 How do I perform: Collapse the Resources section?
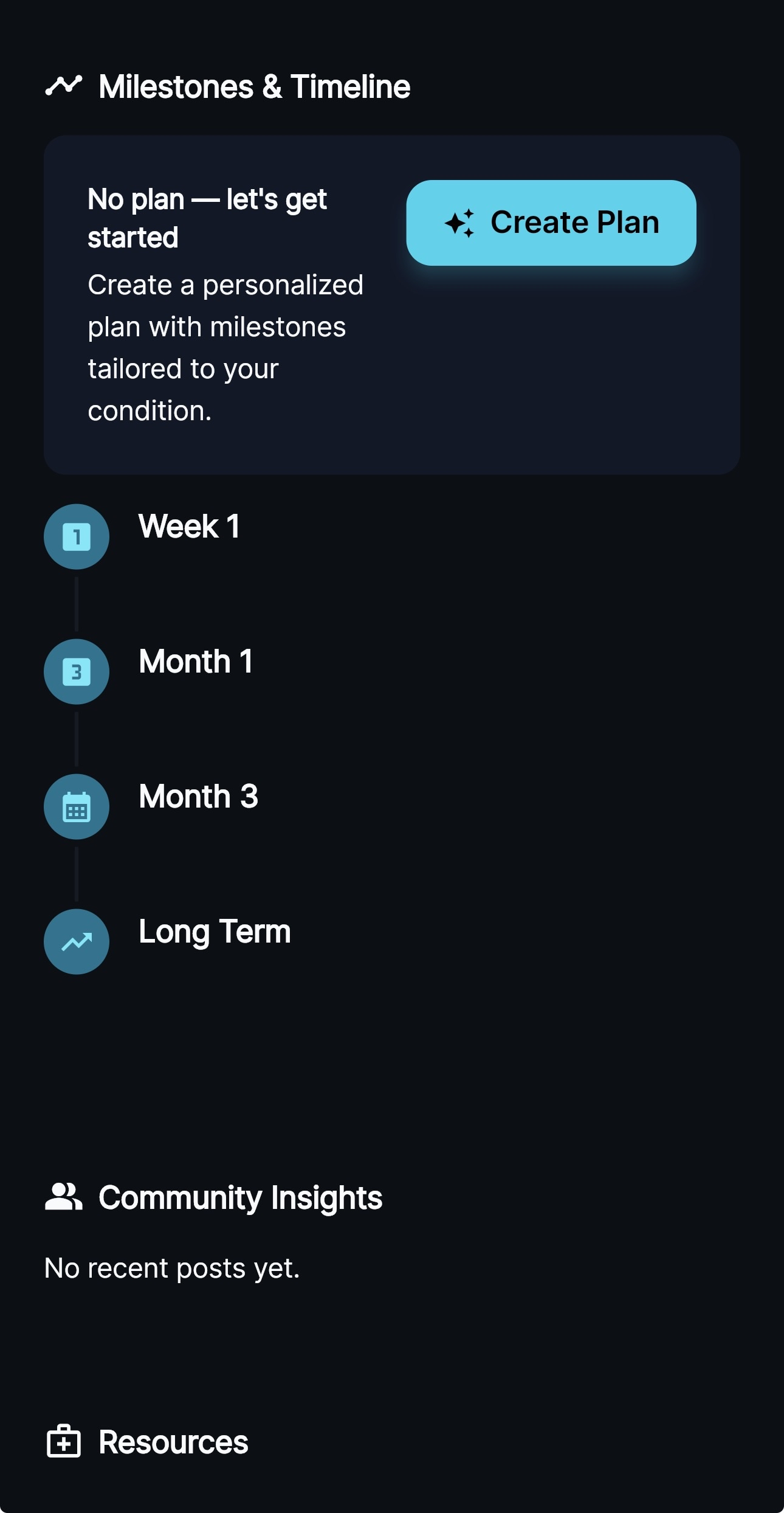(173, 1441)
